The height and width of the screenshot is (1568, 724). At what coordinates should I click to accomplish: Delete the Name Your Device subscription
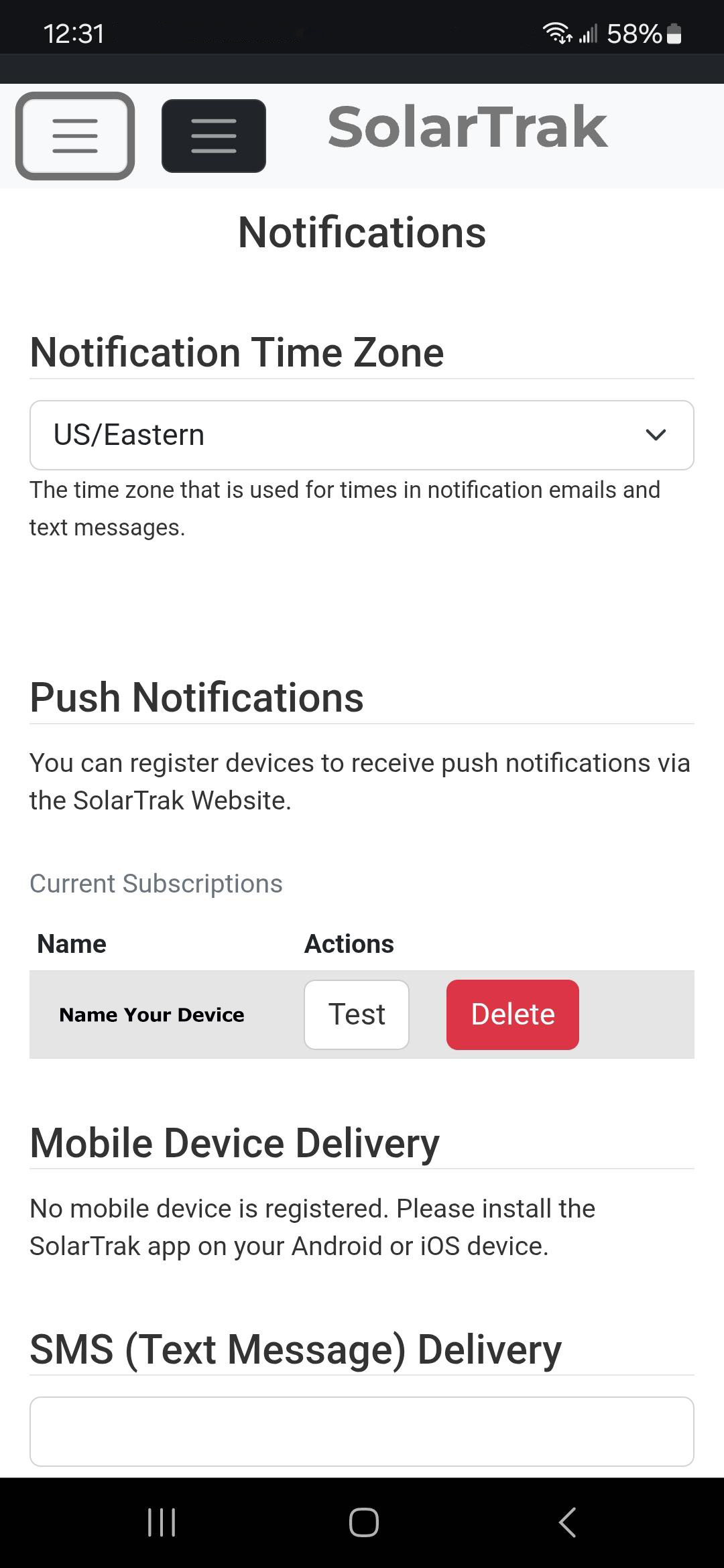point(512,1015)
